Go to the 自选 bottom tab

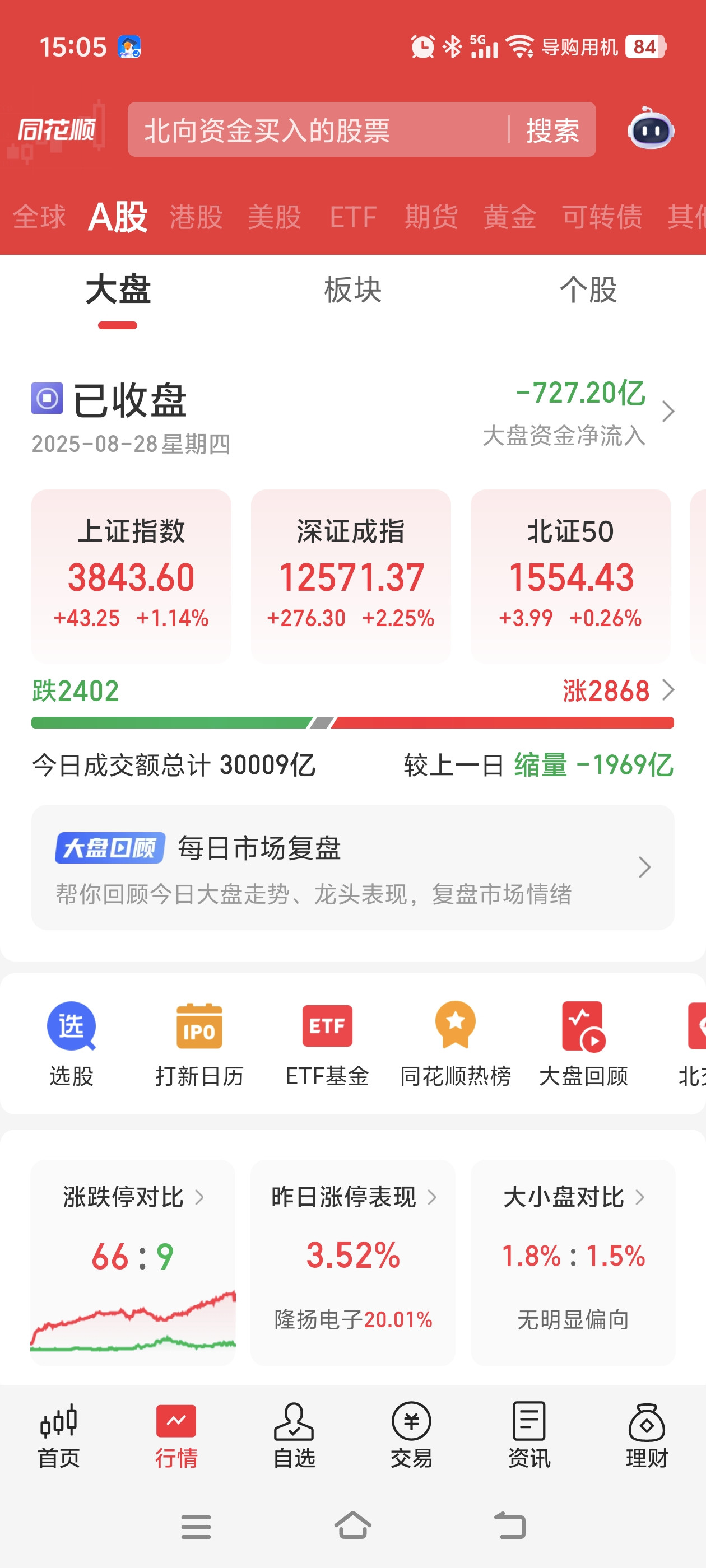coord(294,1435)
